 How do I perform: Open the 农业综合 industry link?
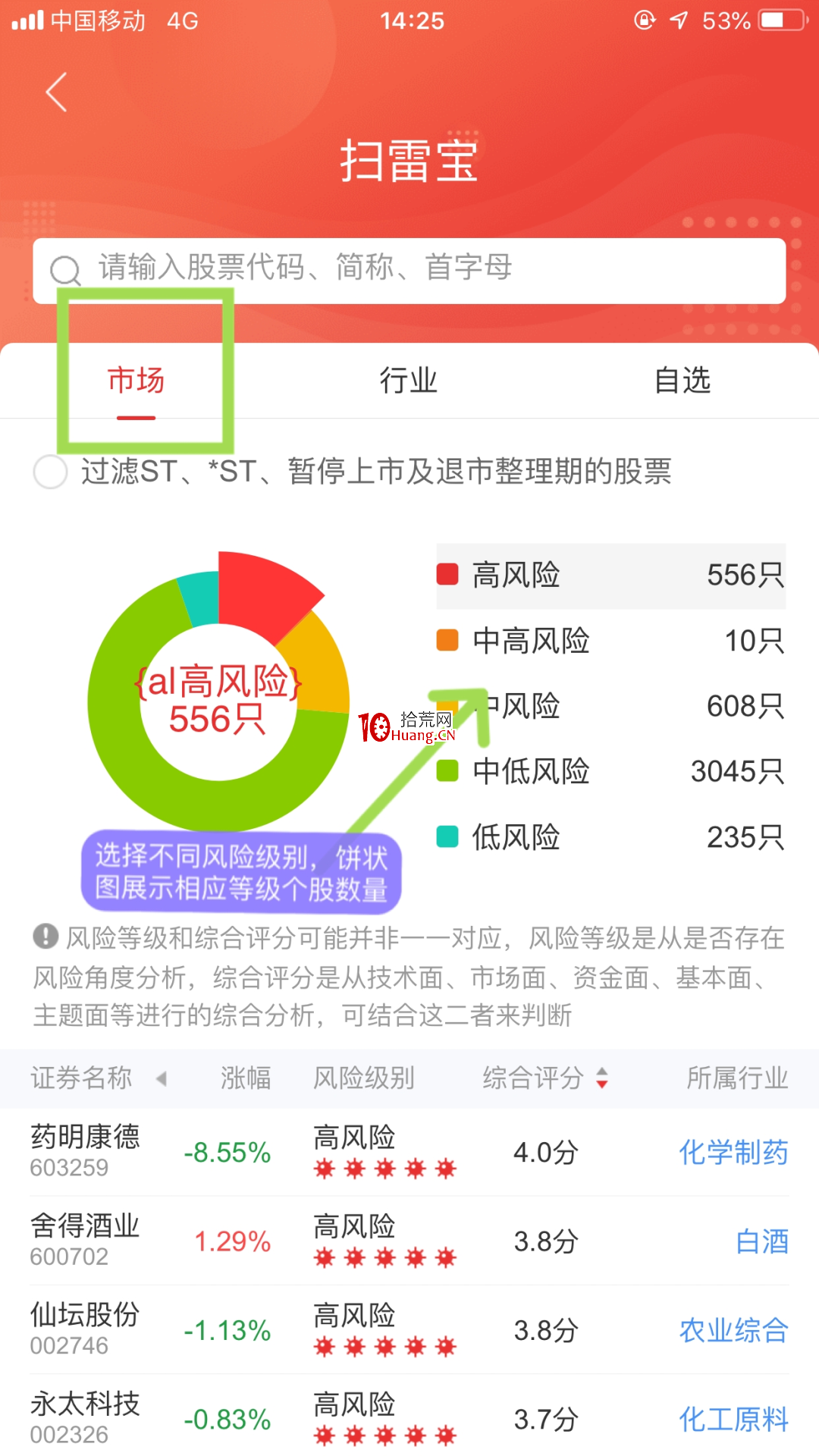[733, 1330]
